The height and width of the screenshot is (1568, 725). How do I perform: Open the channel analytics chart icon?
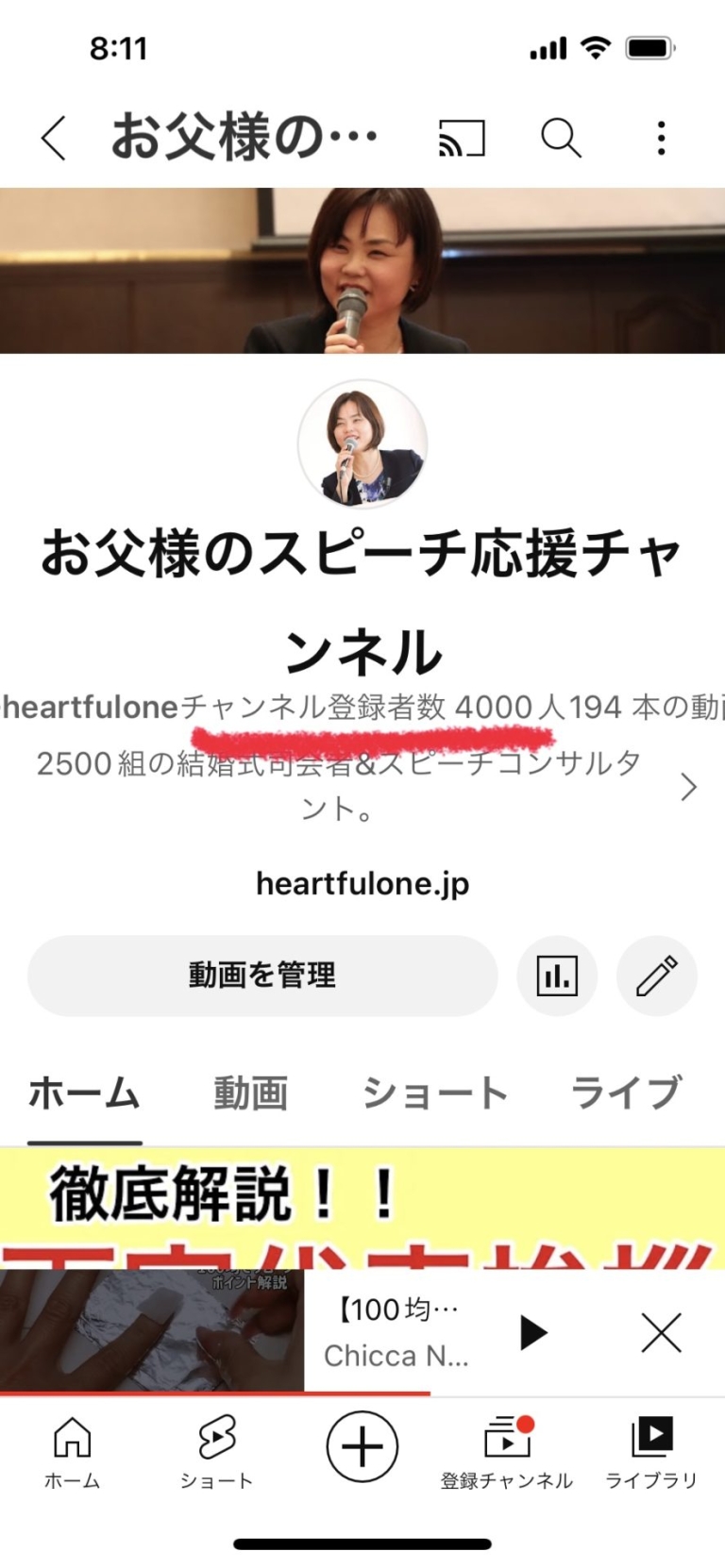click(x=557, y=976)
